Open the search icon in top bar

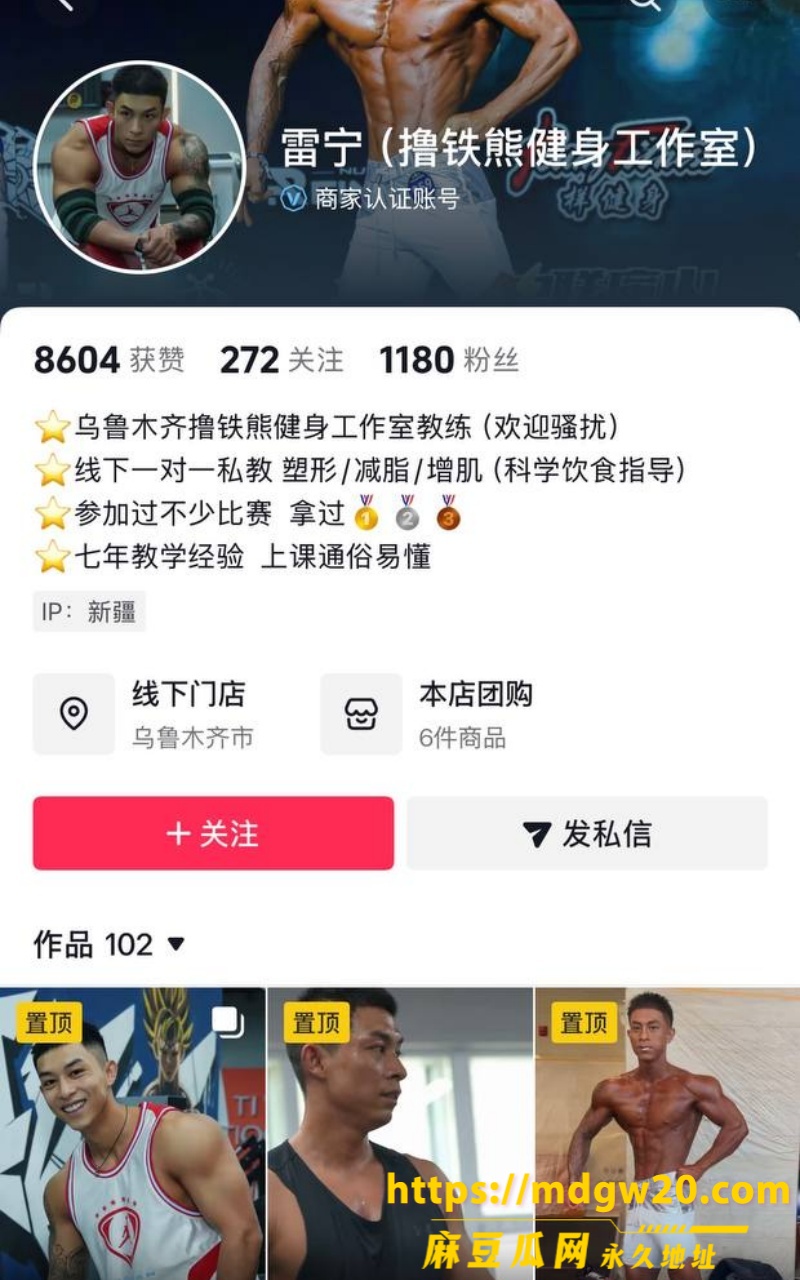click(x=646, y=5)
